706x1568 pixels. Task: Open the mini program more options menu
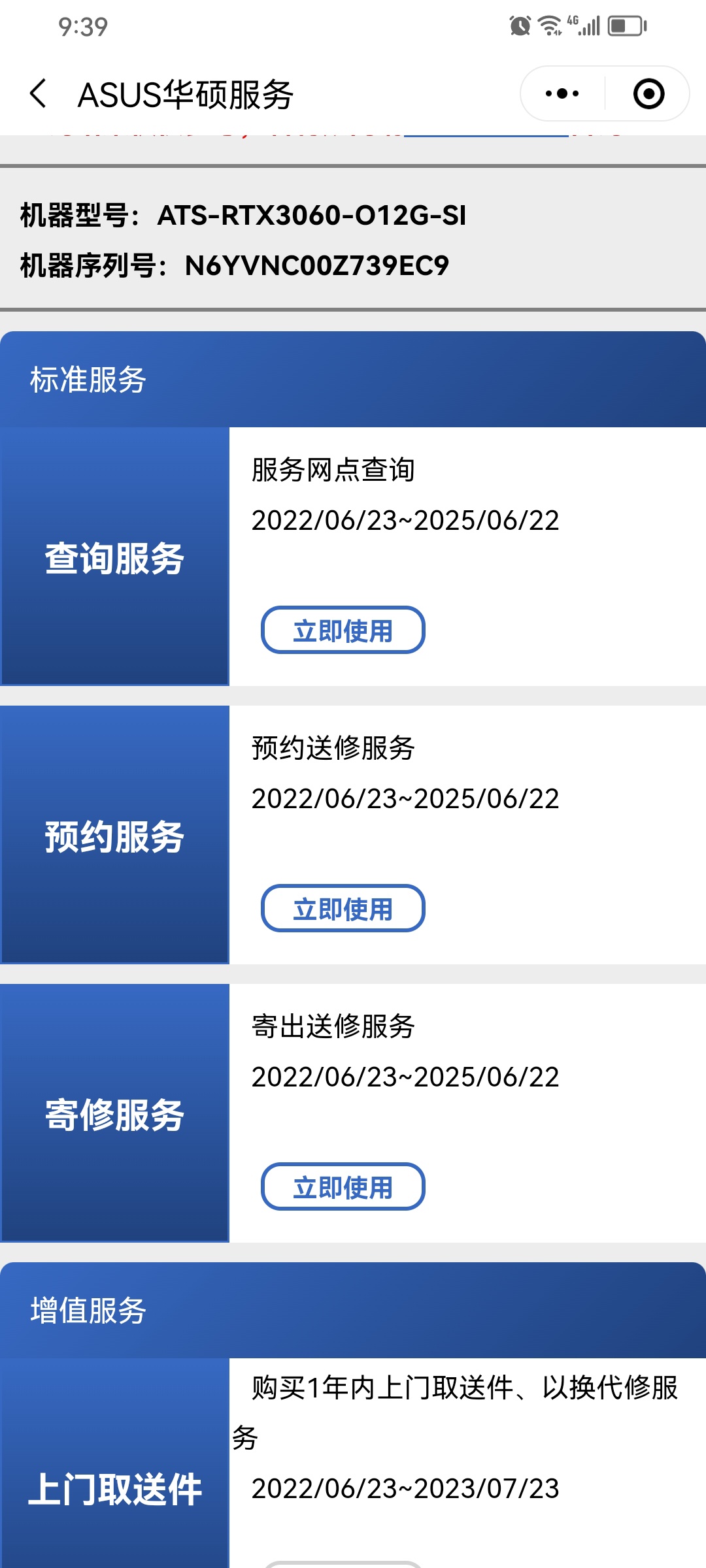tap(562, 94)
